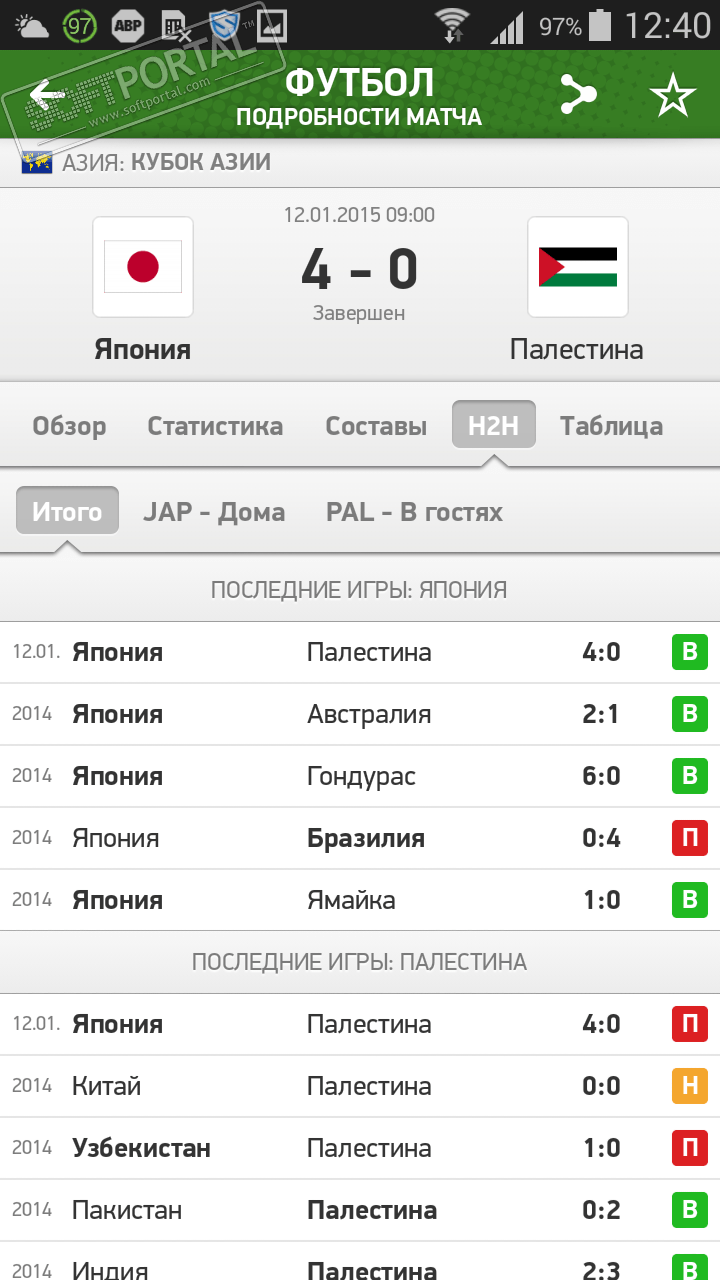720x1280 pixels.
Task: Select the Итого filter
Action: coord(67,512)
